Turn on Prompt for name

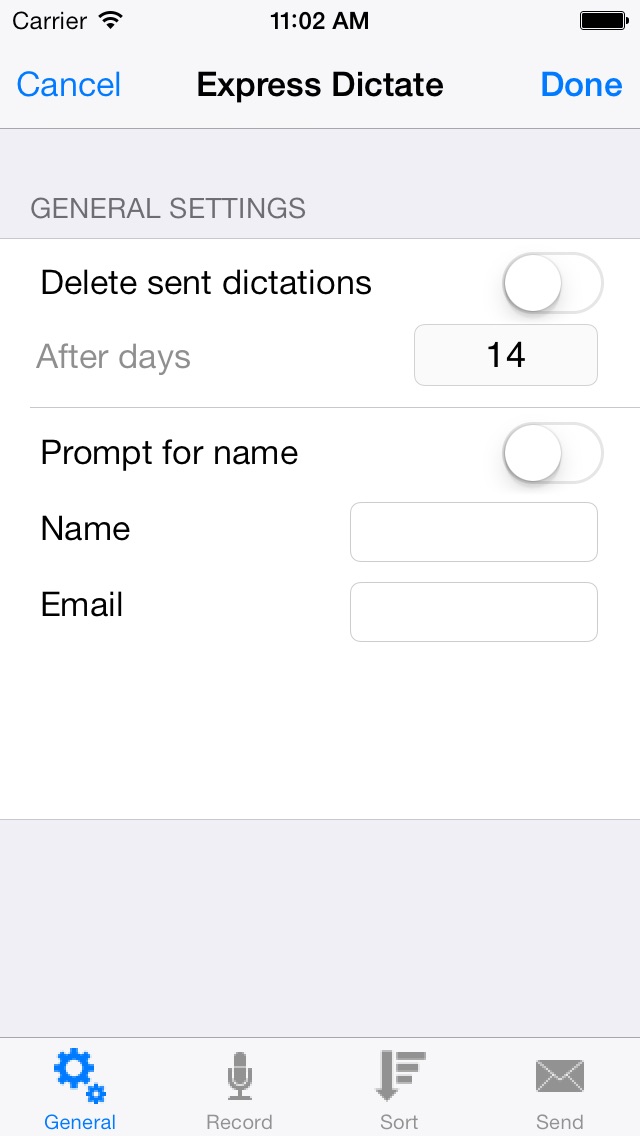[553, 453]
